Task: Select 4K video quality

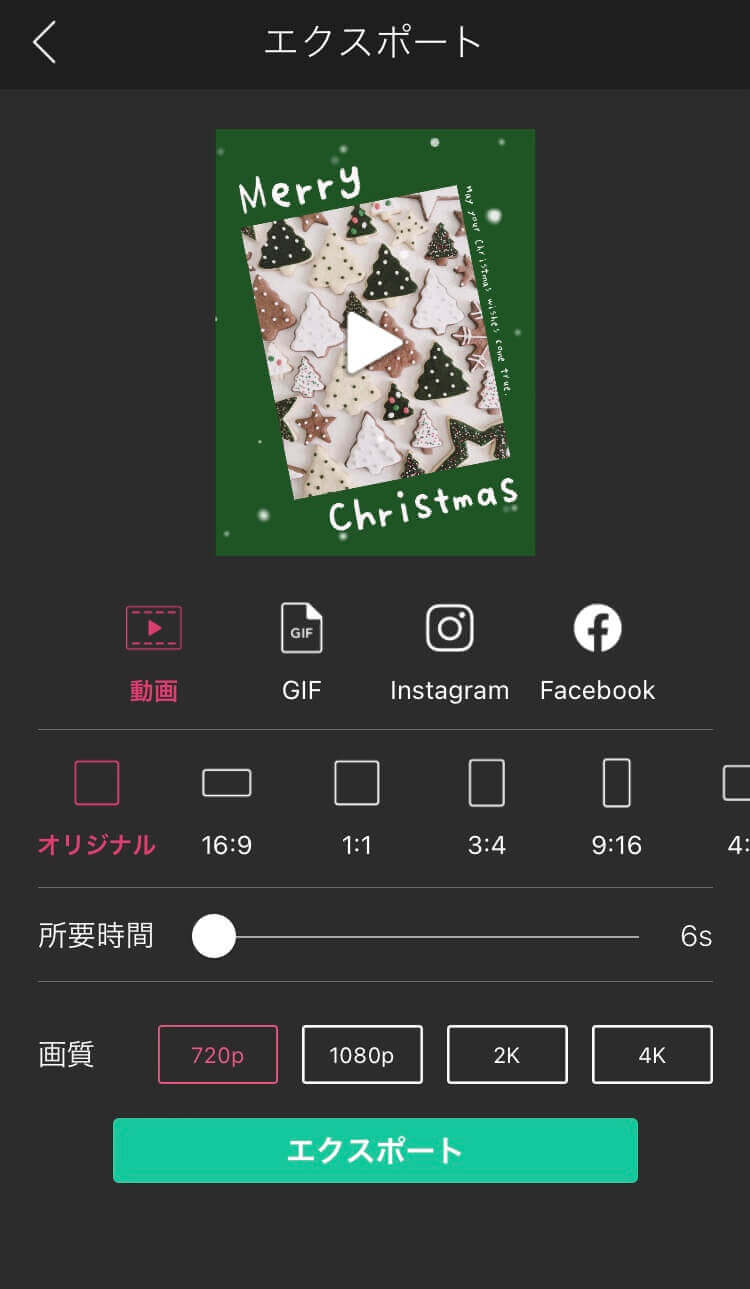Action: (652, 1054)
